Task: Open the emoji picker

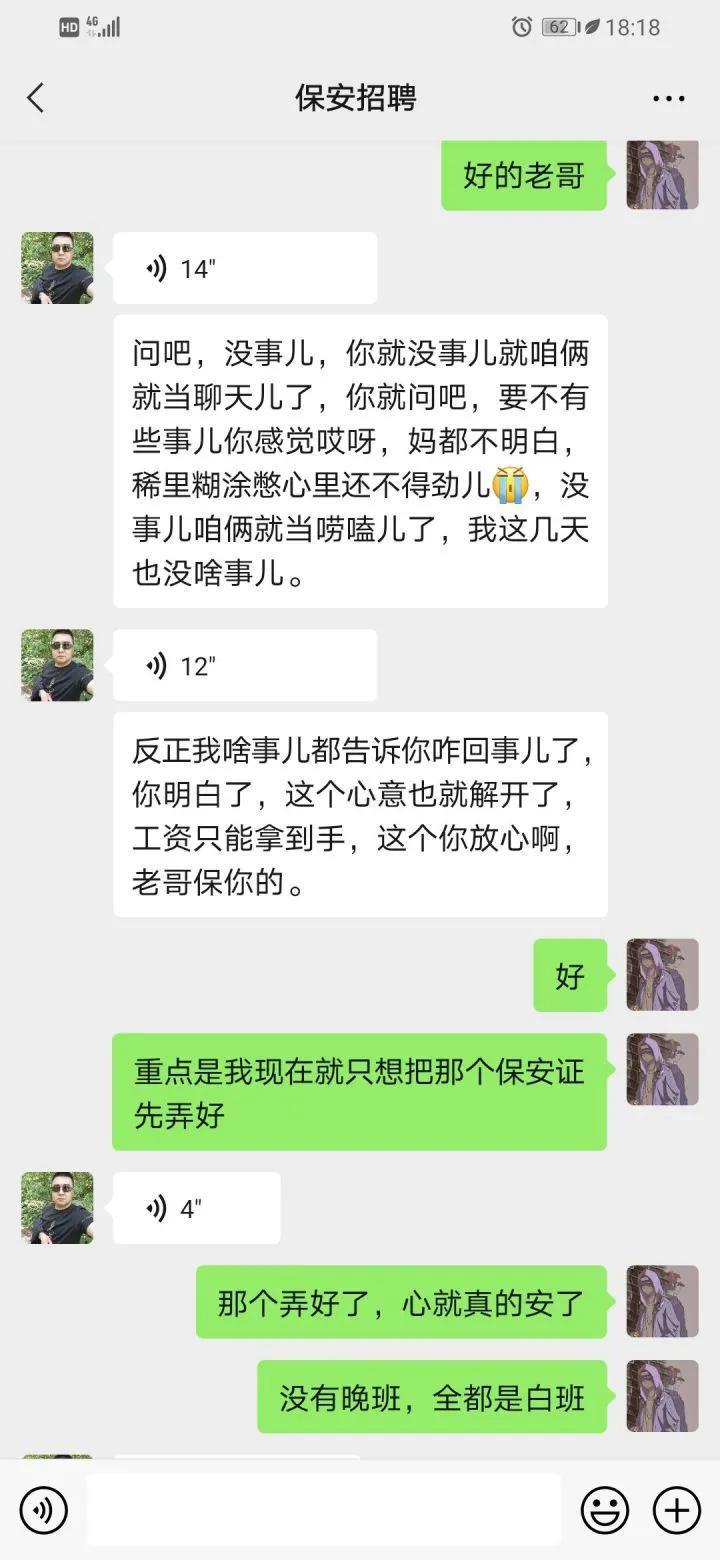Action: [x=605, y=1509]
